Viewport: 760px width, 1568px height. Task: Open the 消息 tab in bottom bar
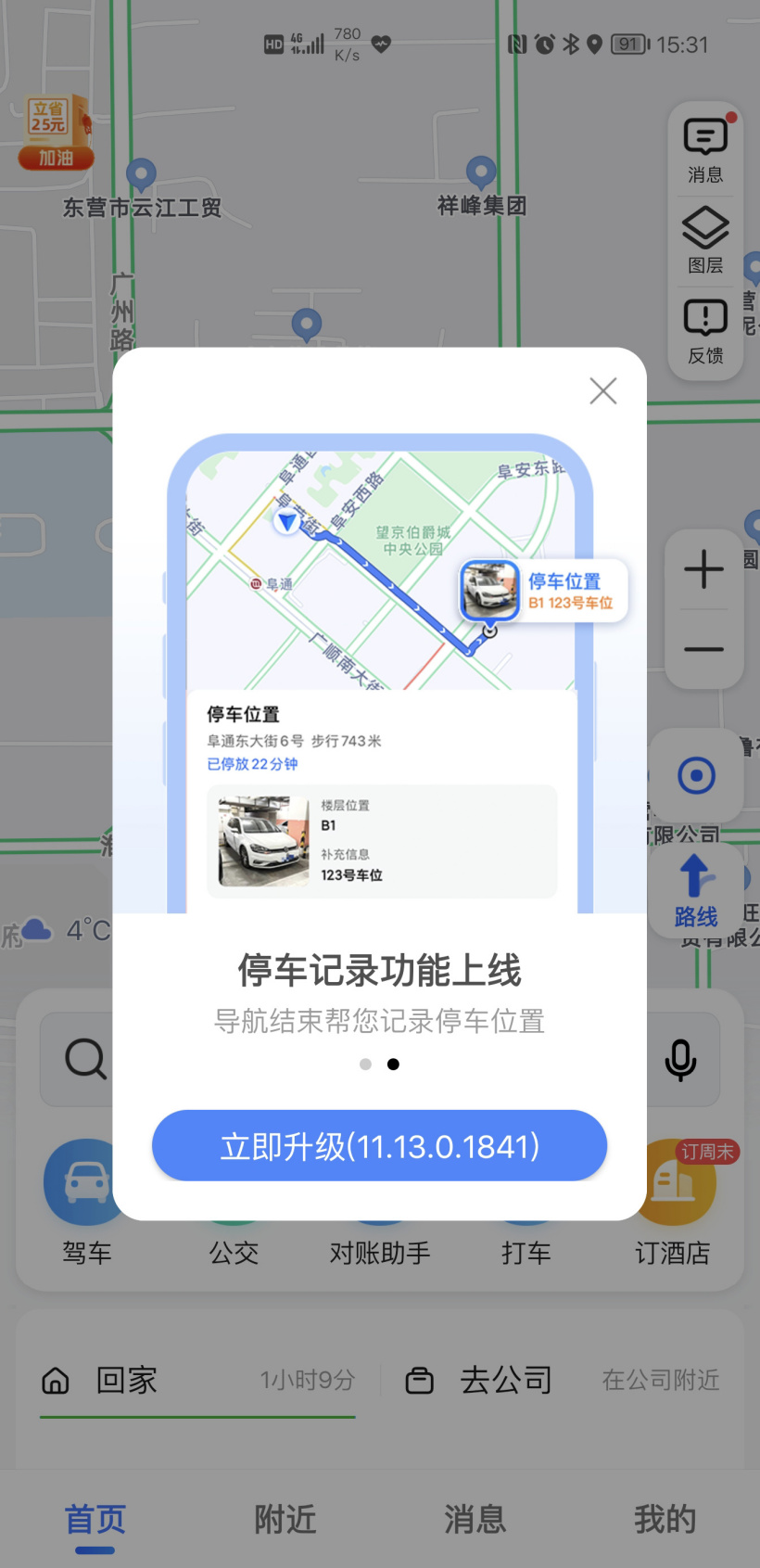tap(475, 1518)
